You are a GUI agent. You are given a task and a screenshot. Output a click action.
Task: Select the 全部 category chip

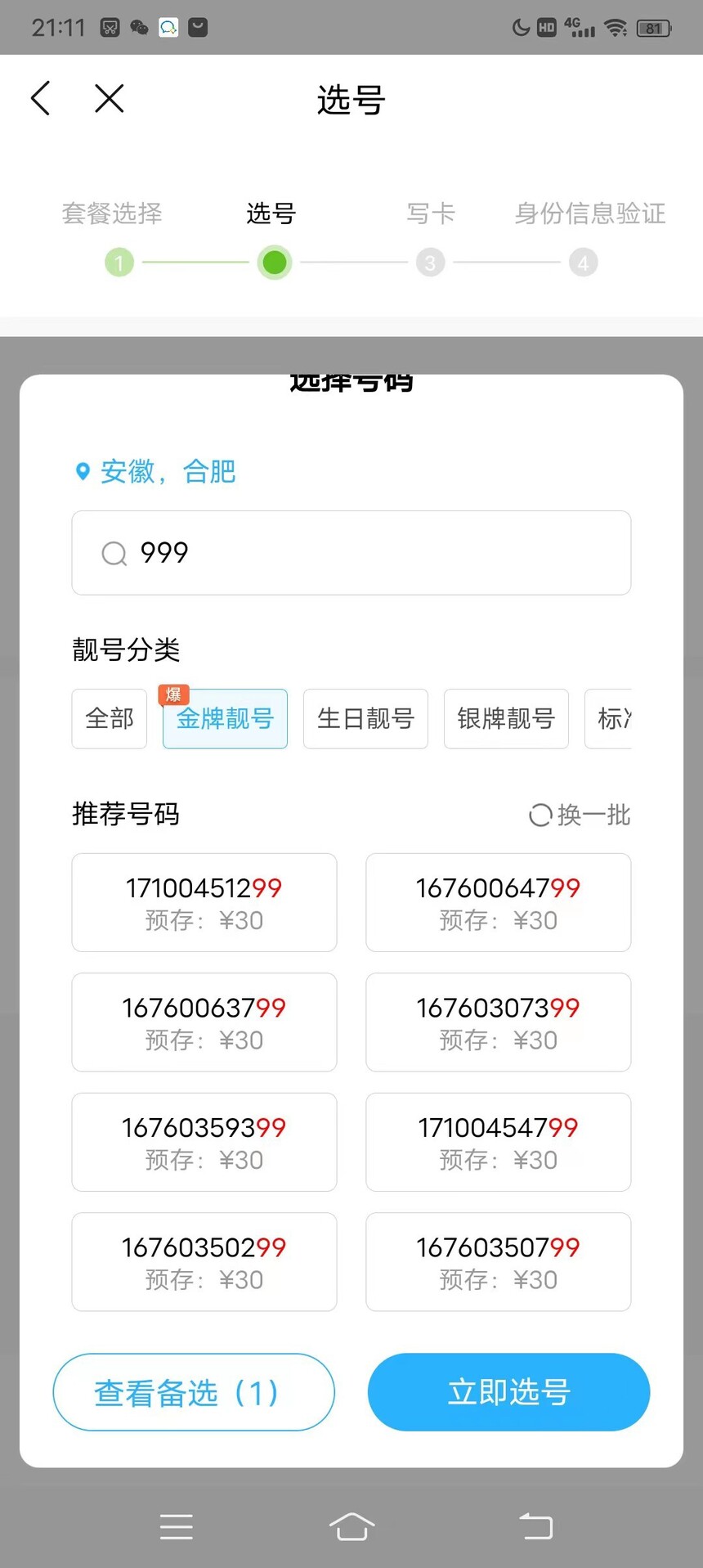pyautogui.click(x=110, y=719)
